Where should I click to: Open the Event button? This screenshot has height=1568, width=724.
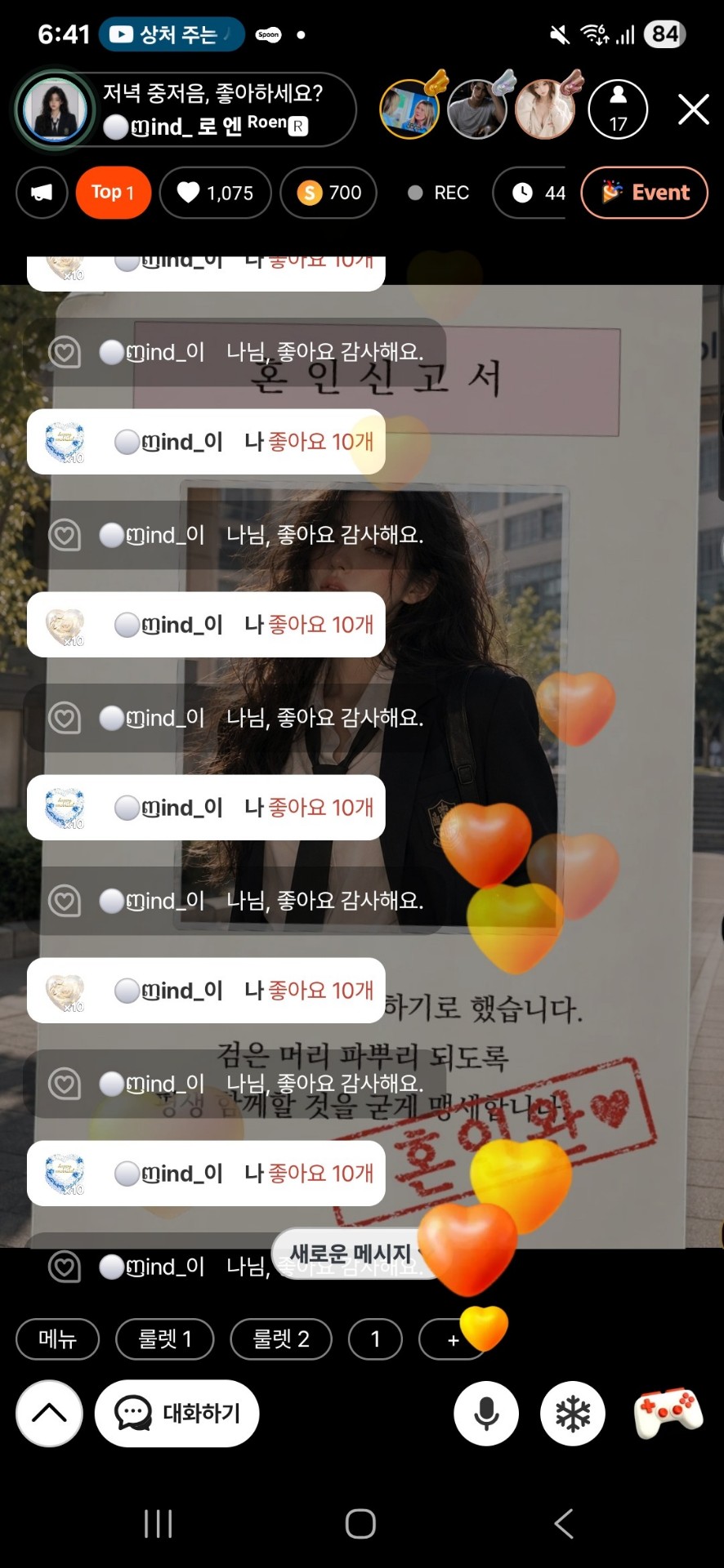tap(644, 193)
